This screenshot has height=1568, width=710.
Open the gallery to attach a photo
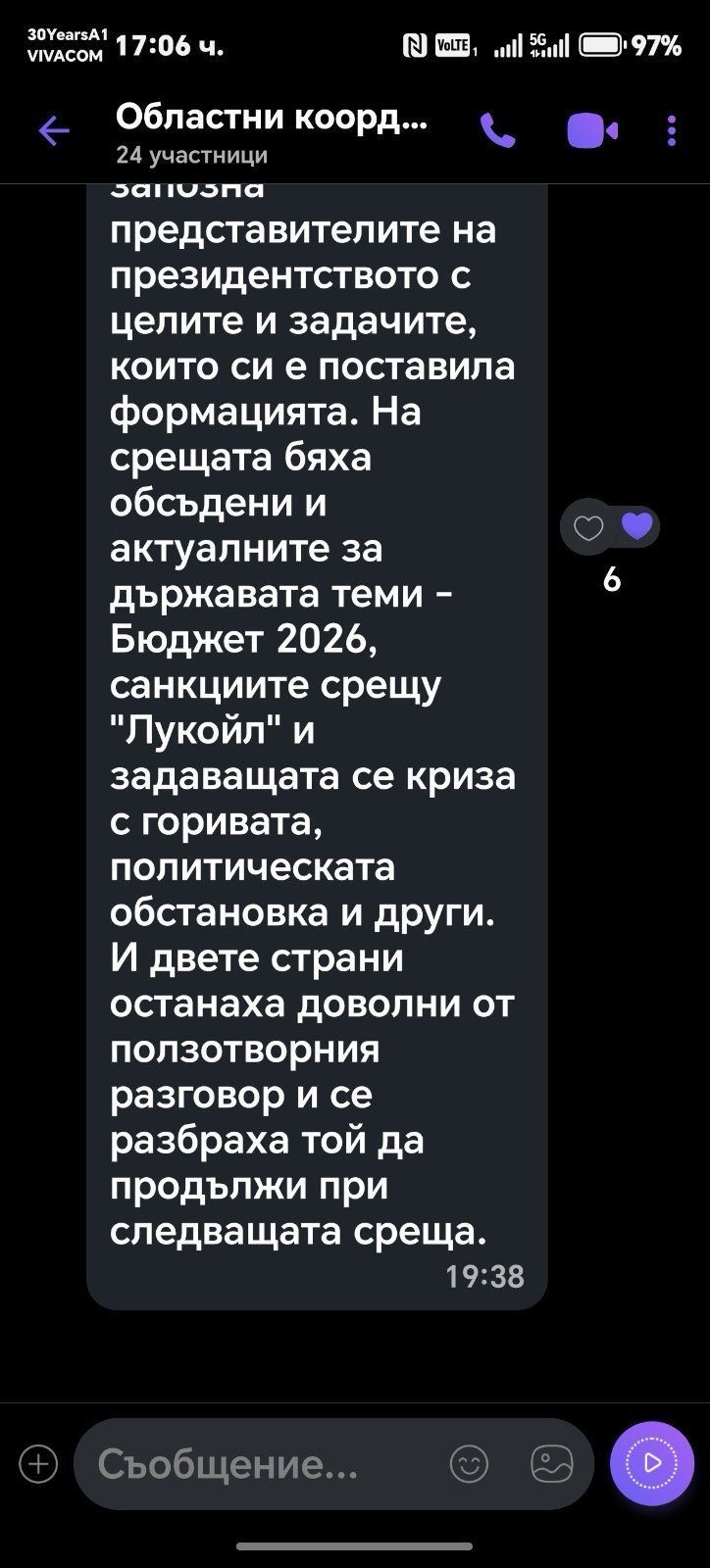click(551, 1464)
